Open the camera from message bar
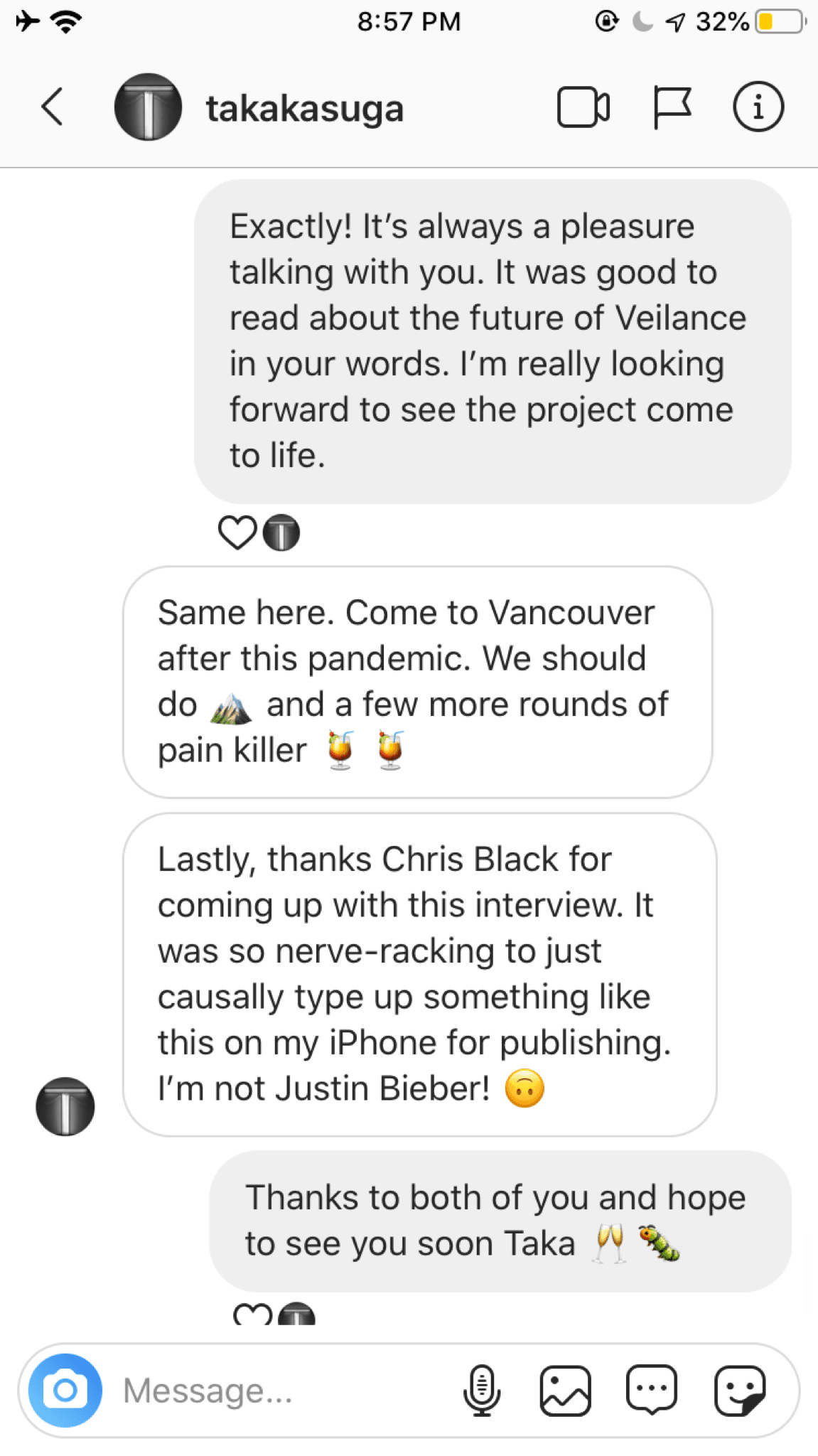The height and width of the screenshot is (1456, 818). pyautogui.click(x=65, y=1390)
